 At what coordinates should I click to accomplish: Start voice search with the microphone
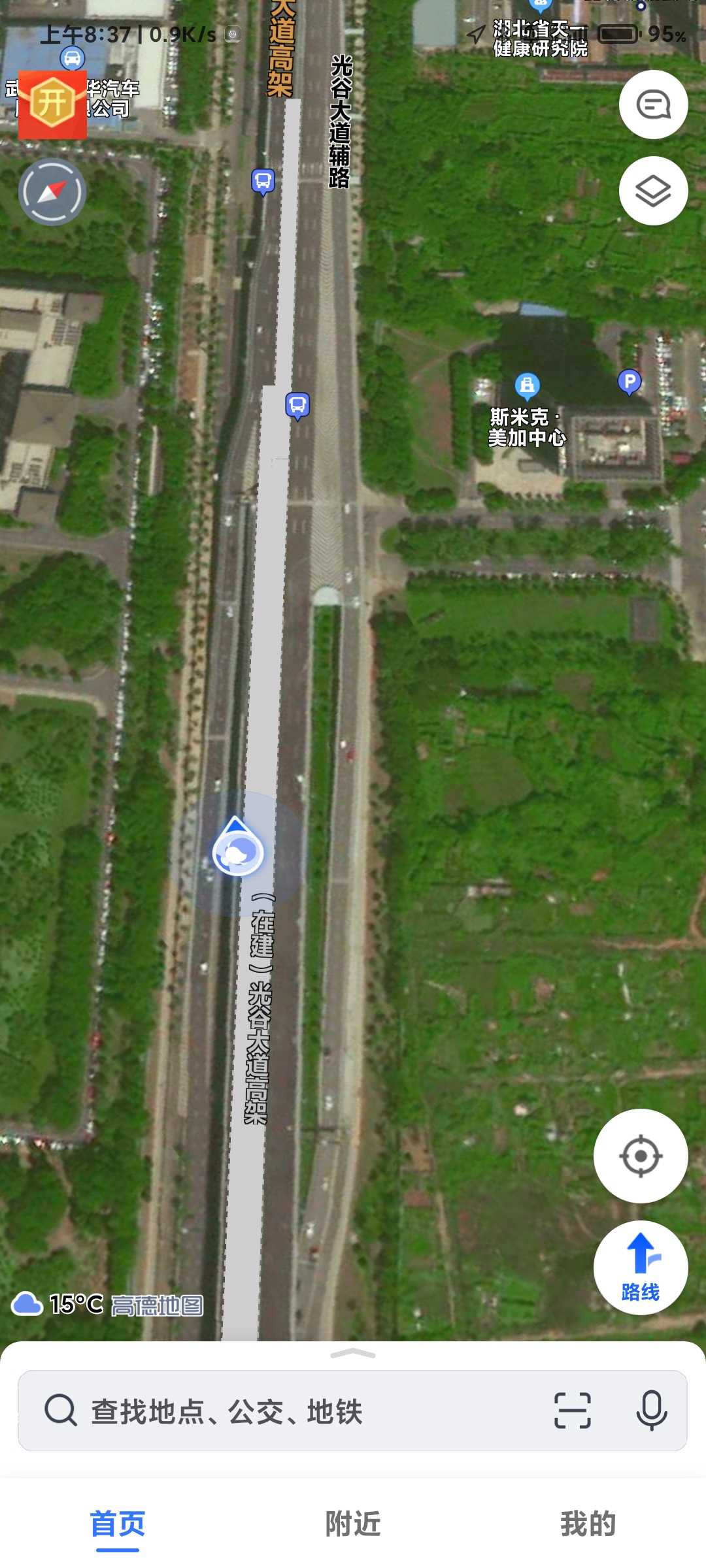coord(652,1411)
